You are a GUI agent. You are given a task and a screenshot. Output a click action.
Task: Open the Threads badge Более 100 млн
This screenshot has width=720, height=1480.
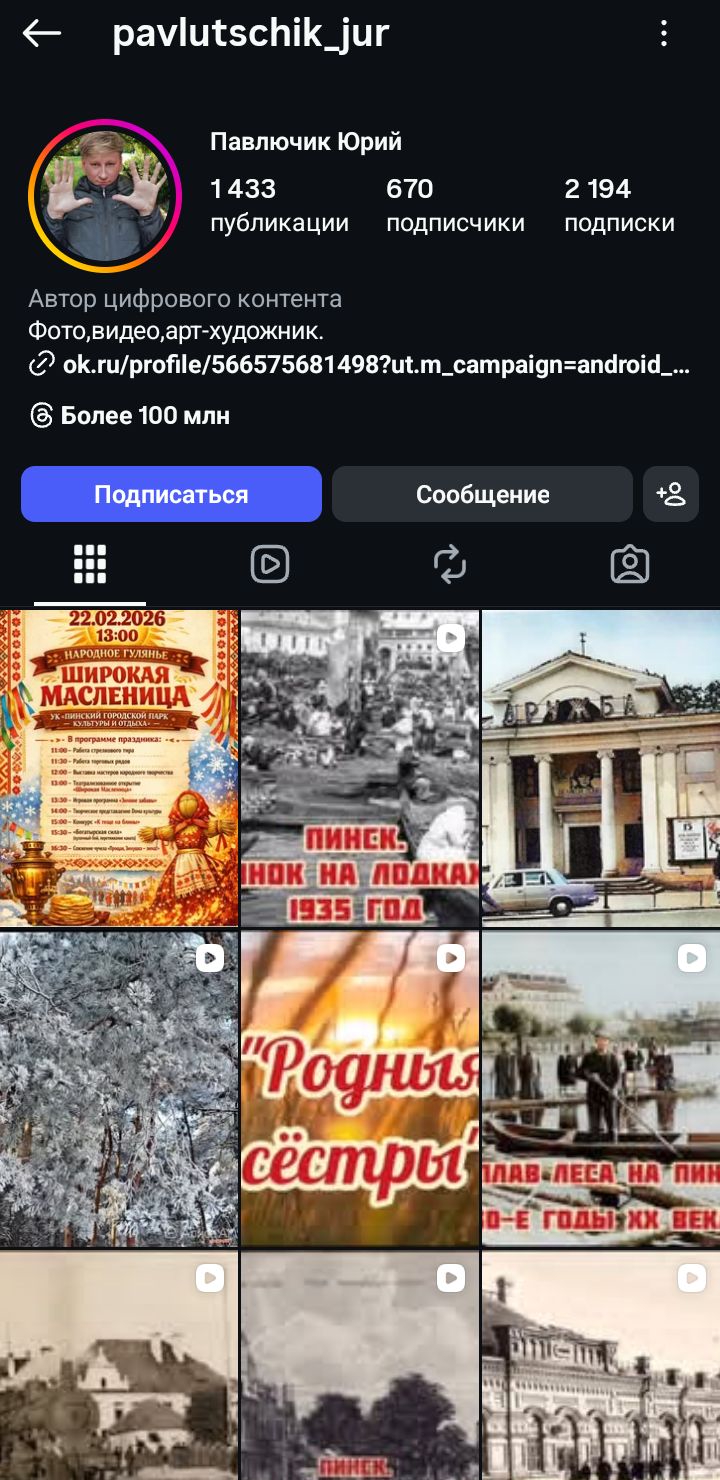point(130,415)
